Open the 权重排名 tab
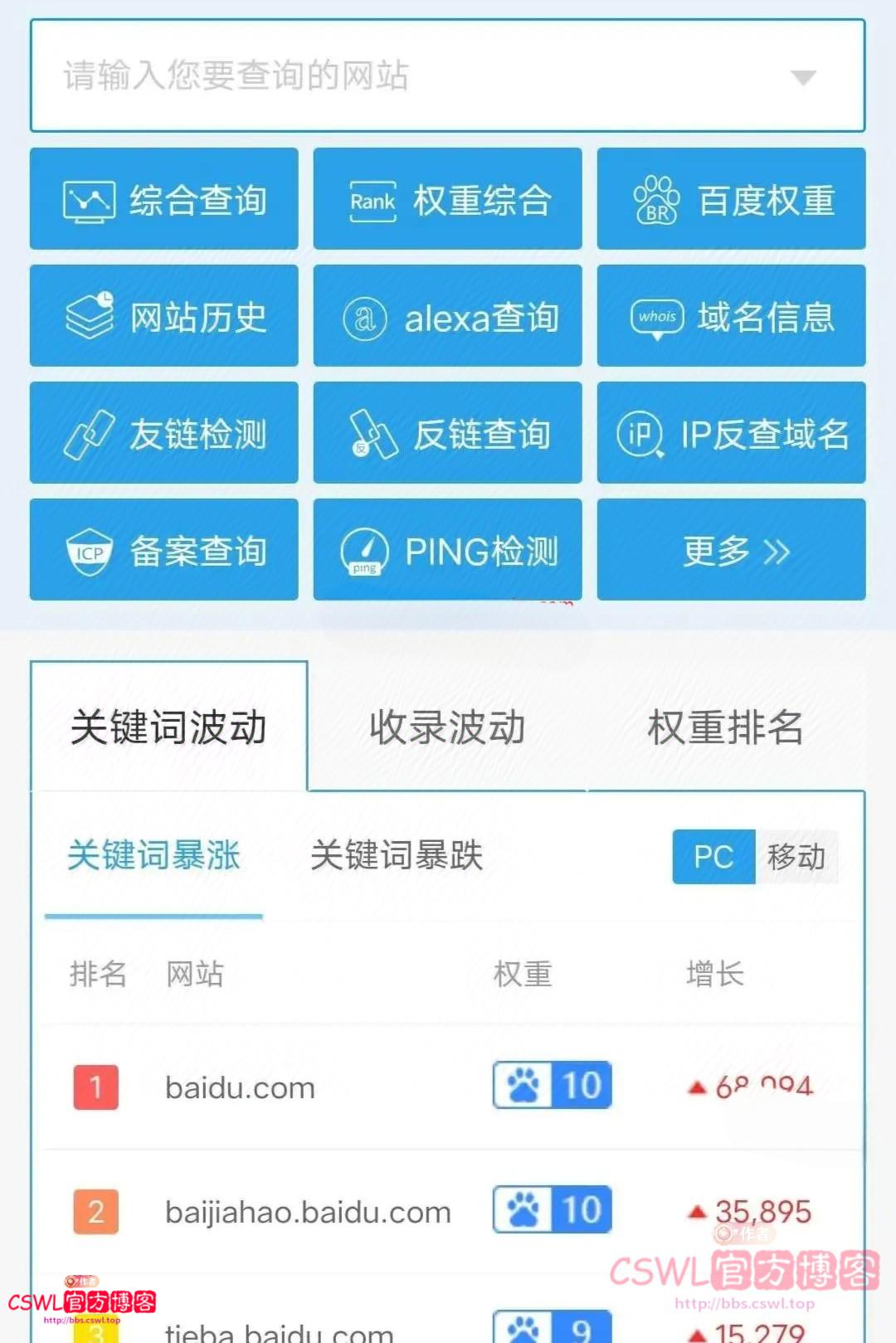Image resolution: width=896 pixels, height=1343 pixels. 724,727
